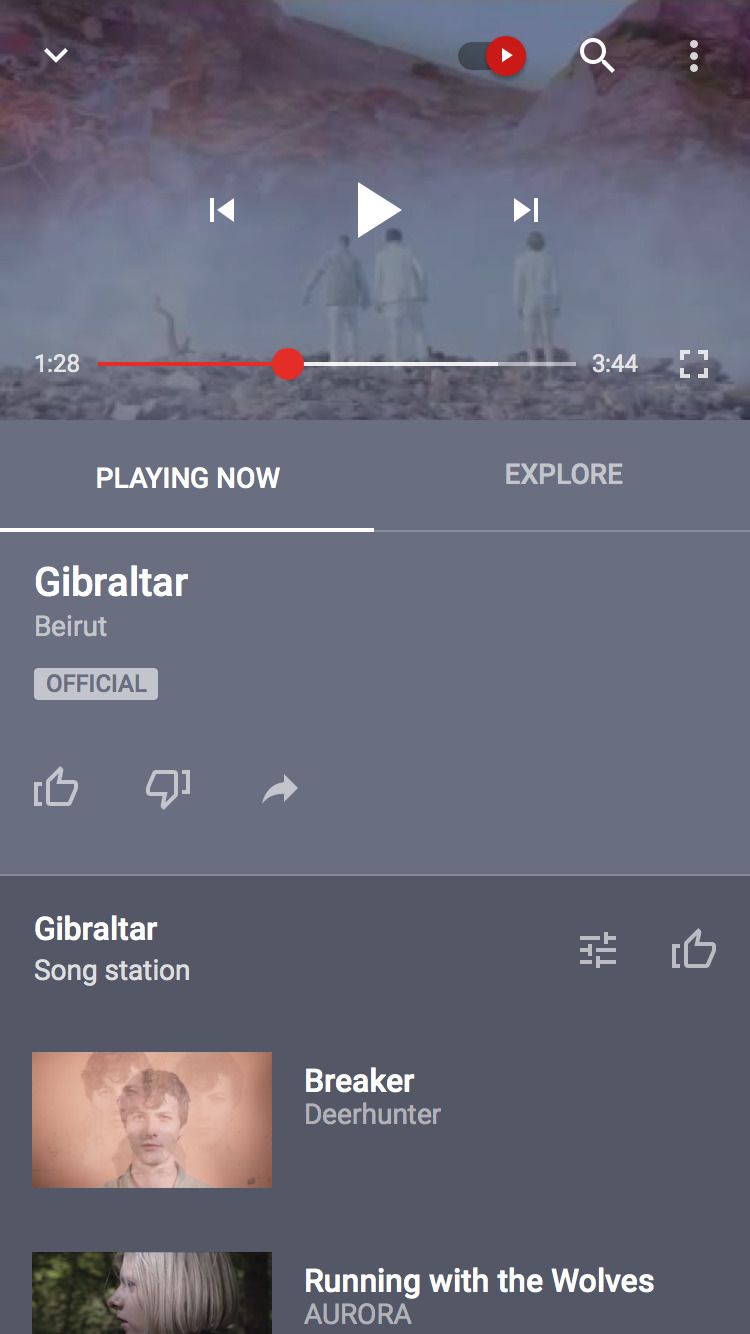Enter fullscreen mode
The image size is (750, 1334).
(693, 364)
